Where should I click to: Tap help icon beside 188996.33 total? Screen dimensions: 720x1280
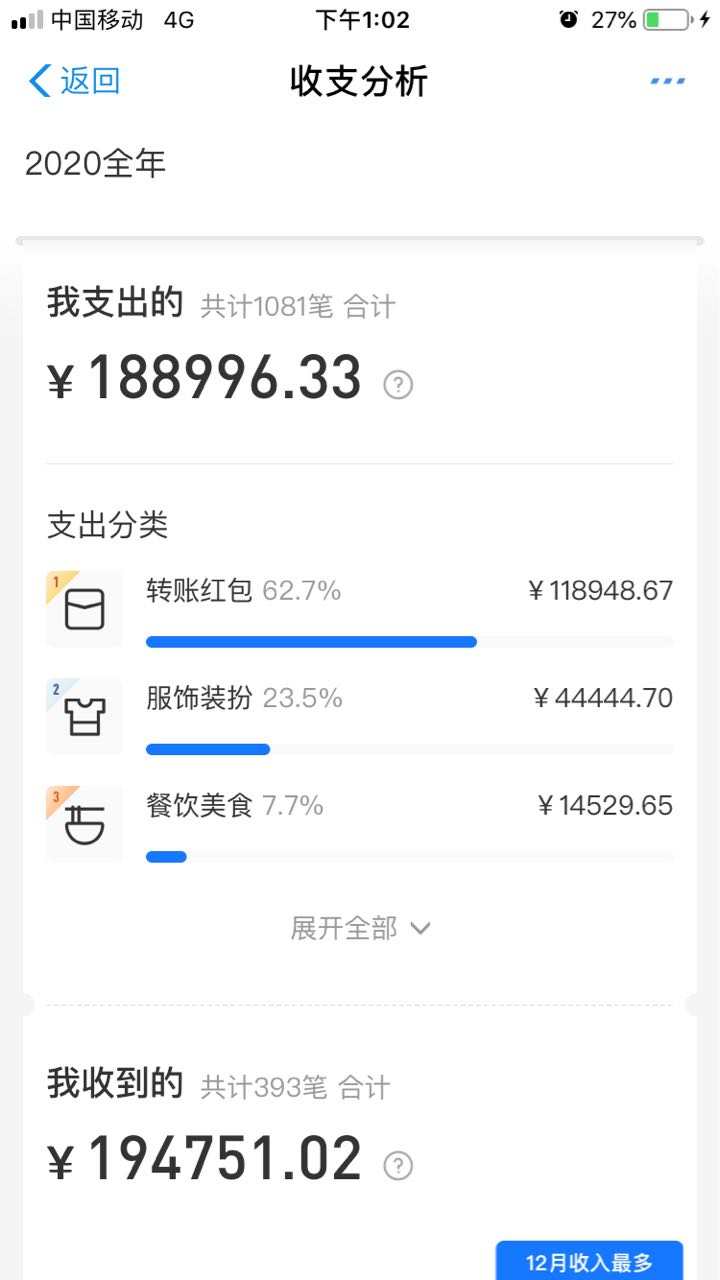tap(398, 384)
